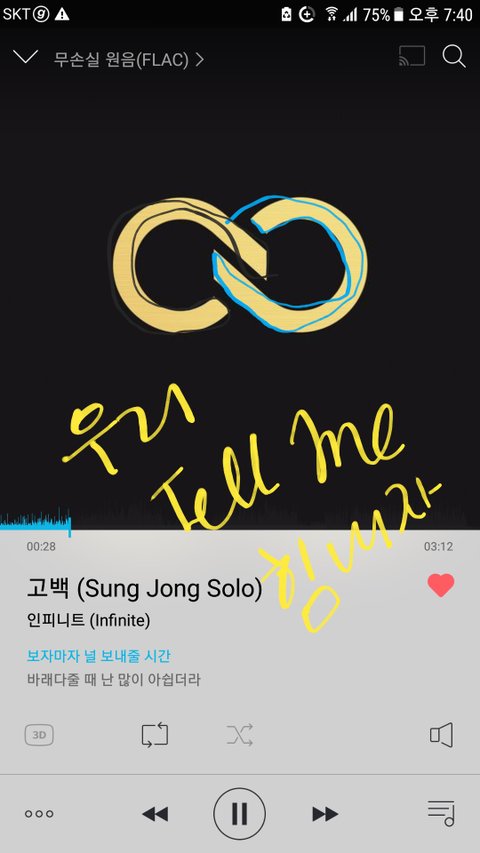
Task: Open the playlist queue icon
Action: 441,813
